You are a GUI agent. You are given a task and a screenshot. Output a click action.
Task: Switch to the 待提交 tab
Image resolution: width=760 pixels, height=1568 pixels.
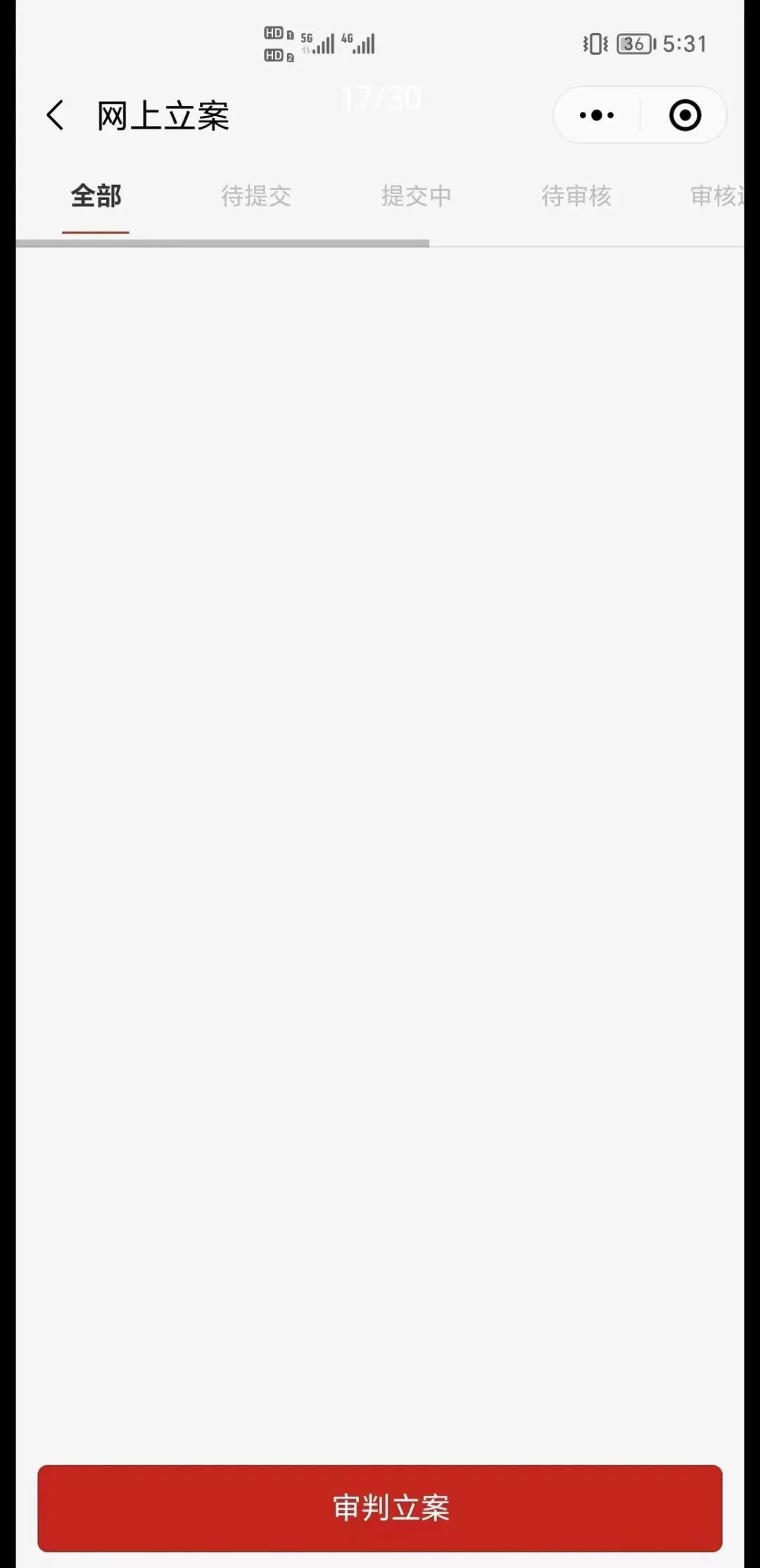point(256,196)
